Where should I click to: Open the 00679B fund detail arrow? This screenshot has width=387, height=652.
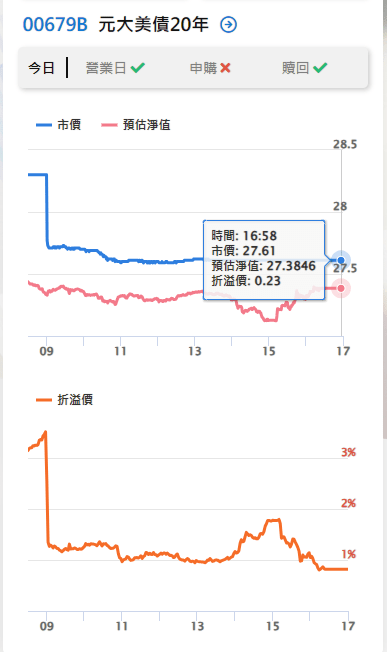[228, 25]
